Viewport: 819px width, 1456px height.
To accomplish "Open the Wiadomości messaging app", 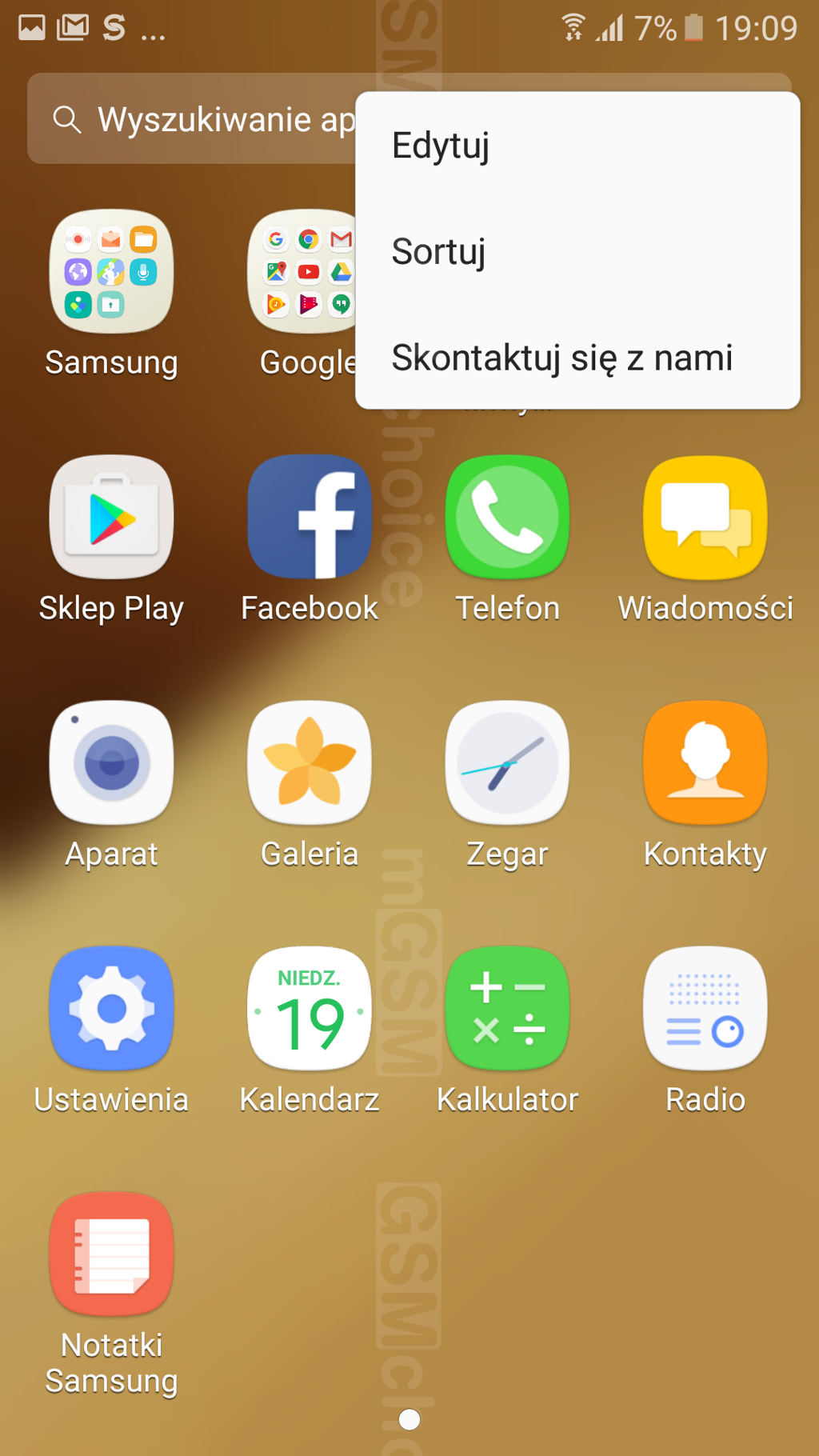I will click(705, 518).
